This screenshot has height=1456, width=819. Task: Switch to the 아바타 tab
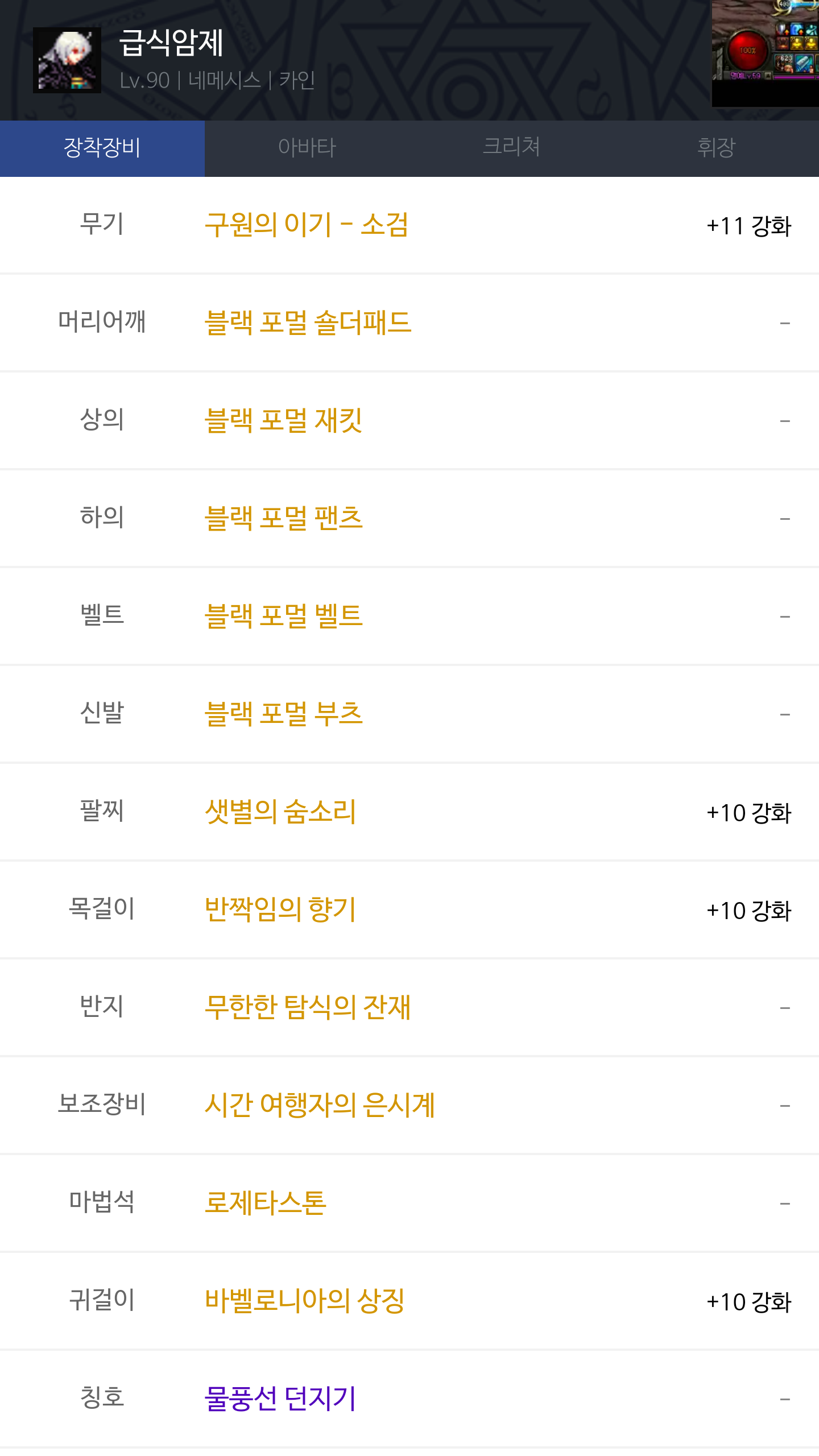tap(307, 148)
